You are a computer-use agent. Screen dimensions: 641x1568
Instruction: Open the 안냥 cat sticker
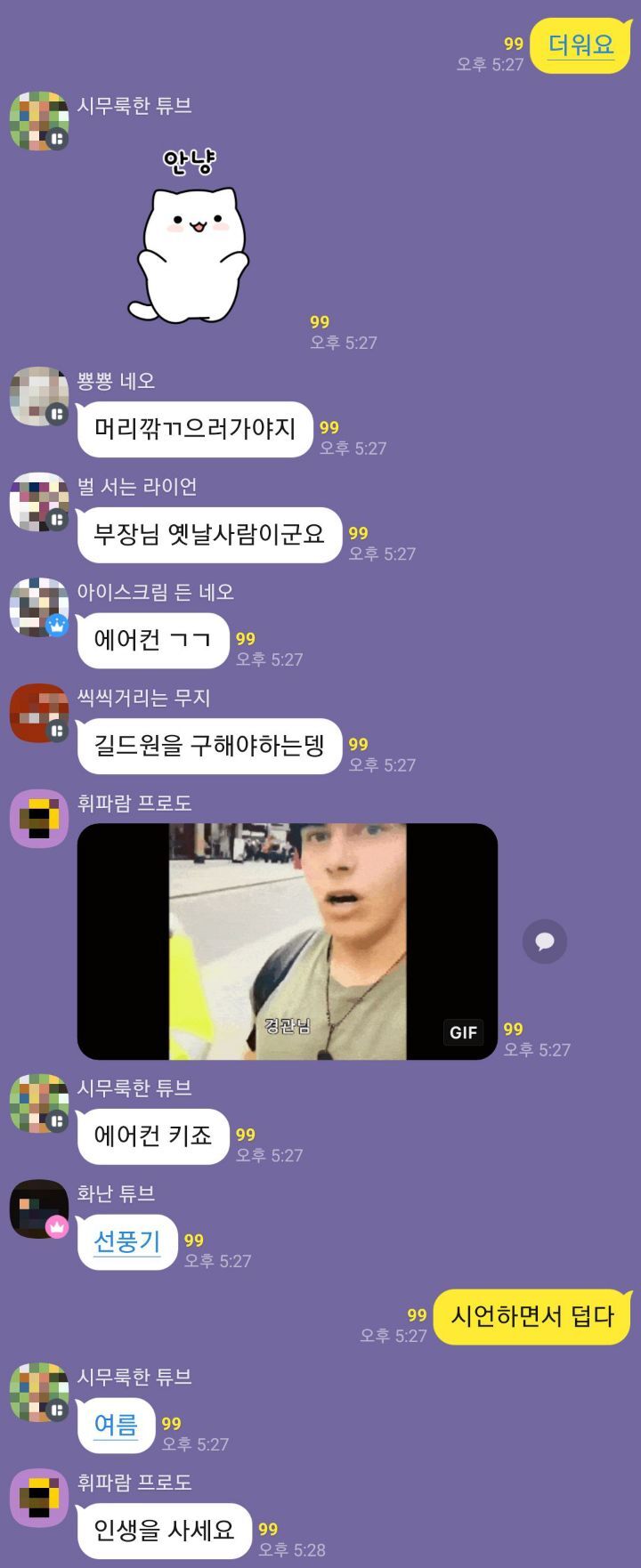click(x=190, y=240)
